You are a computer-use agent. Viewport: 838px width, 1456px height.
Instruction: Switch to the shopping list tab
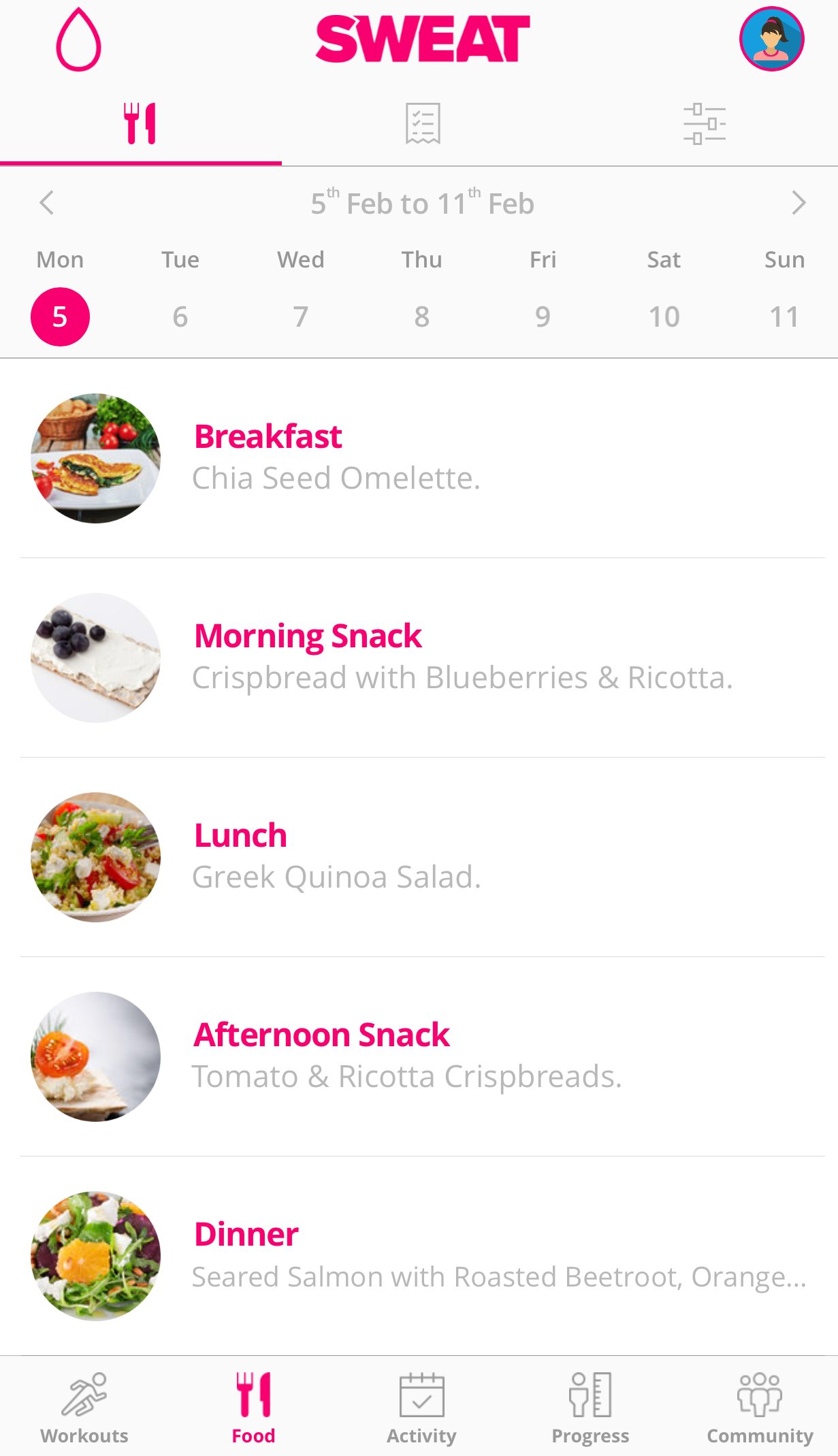pos(423,124)
